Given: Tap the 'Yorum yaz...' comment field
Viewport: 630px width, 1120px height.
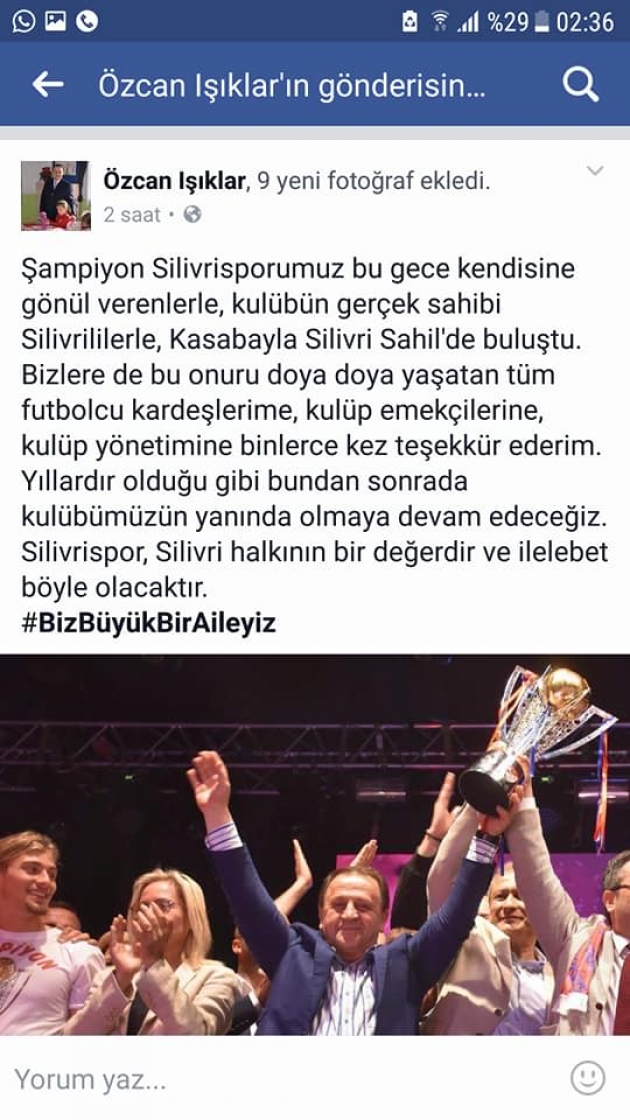Looking at the screenshot, I should pos(286,1079).
